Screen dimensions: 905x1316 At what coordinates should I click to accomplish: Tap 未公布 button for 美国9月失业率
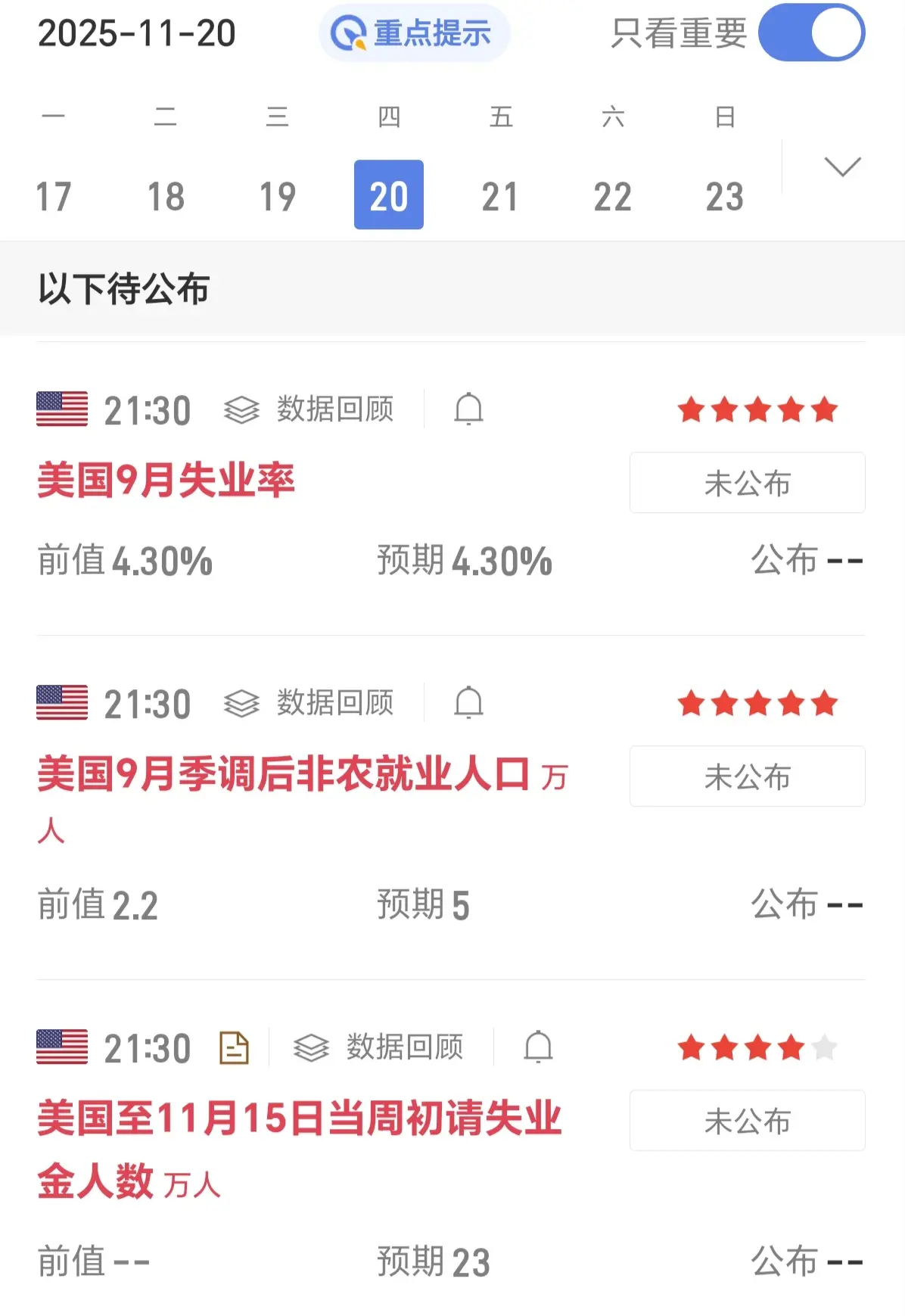(x=747, y=483)
